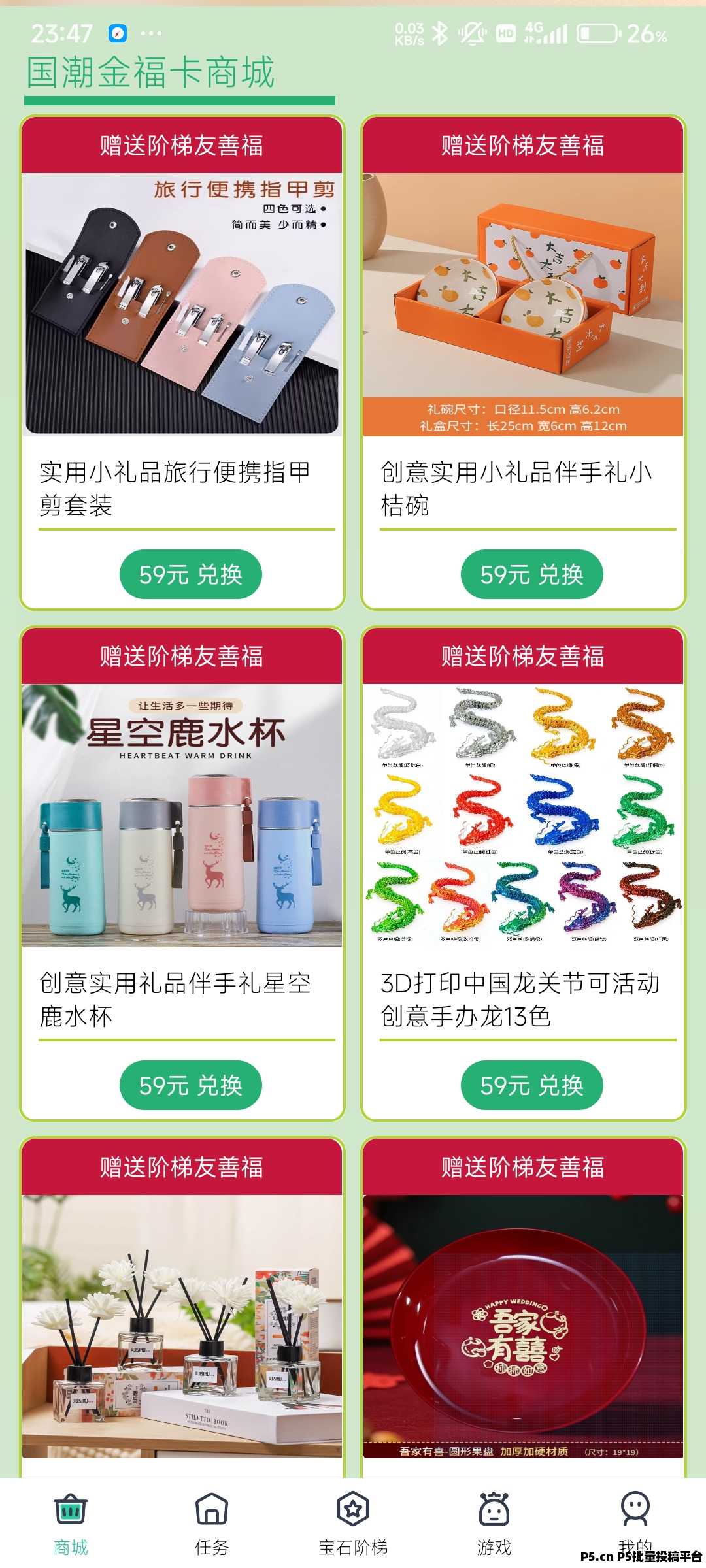The width and height of the screenshot is (706, 1568).
Task: Open the 吾家有喜 fruit plate card
Action: tap(523, 1326)
